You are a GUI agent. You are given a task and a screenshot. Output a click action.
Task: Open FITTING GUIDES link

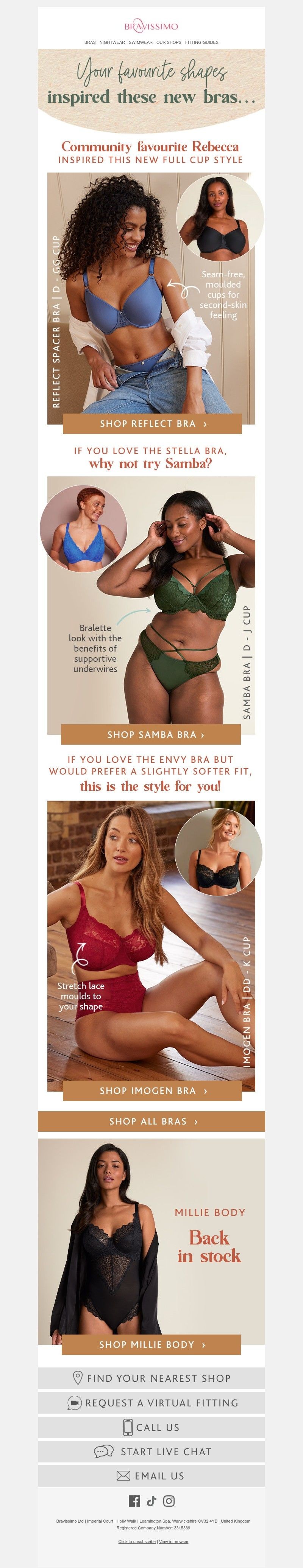pyautogui.click(x=202, y=43)
